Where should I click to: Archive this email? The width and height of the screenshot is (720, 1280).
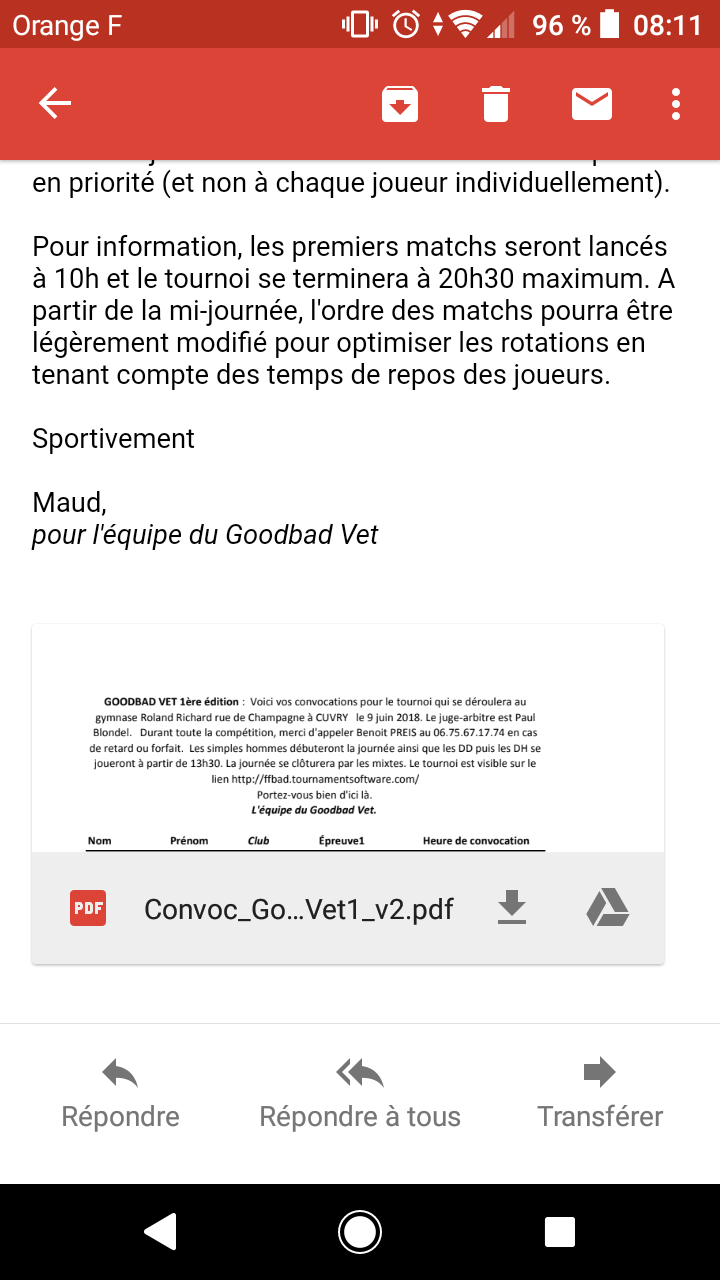tap(400, 103)
